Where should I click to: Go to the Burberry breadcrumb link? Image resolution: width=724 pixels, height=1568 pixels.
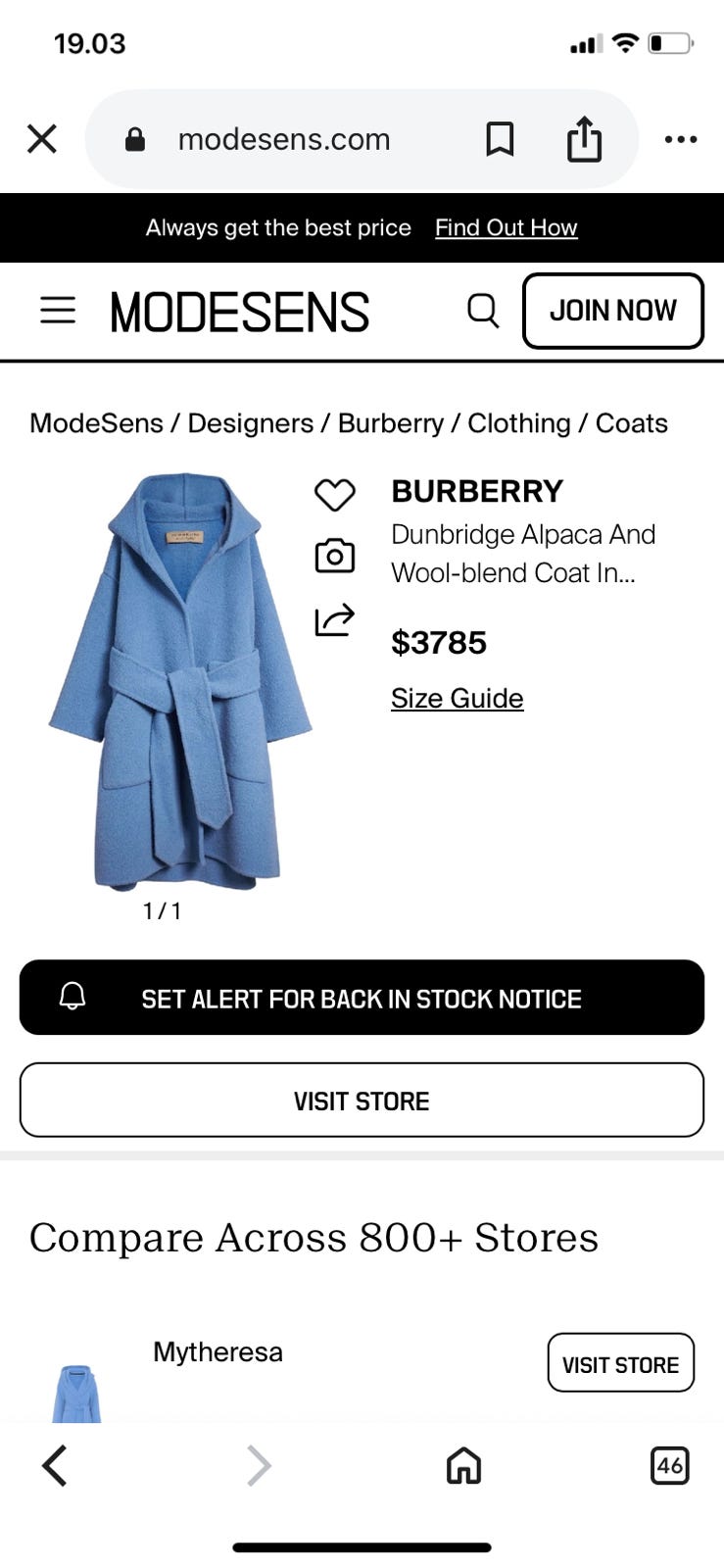click(x=391, y=423)
